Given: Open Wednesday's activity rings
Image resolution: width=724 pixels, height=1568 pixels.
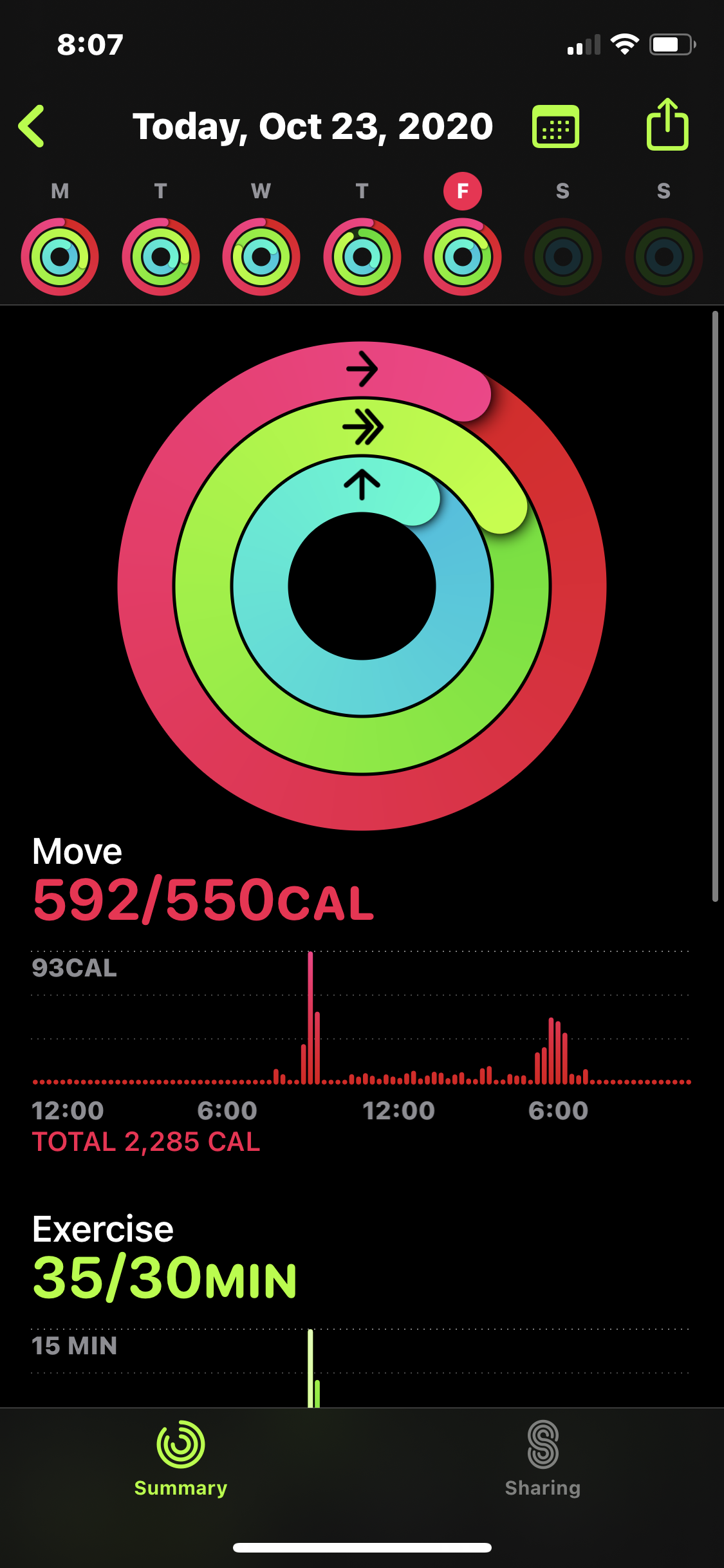Looking at the screenshot, I should point(261,257).
